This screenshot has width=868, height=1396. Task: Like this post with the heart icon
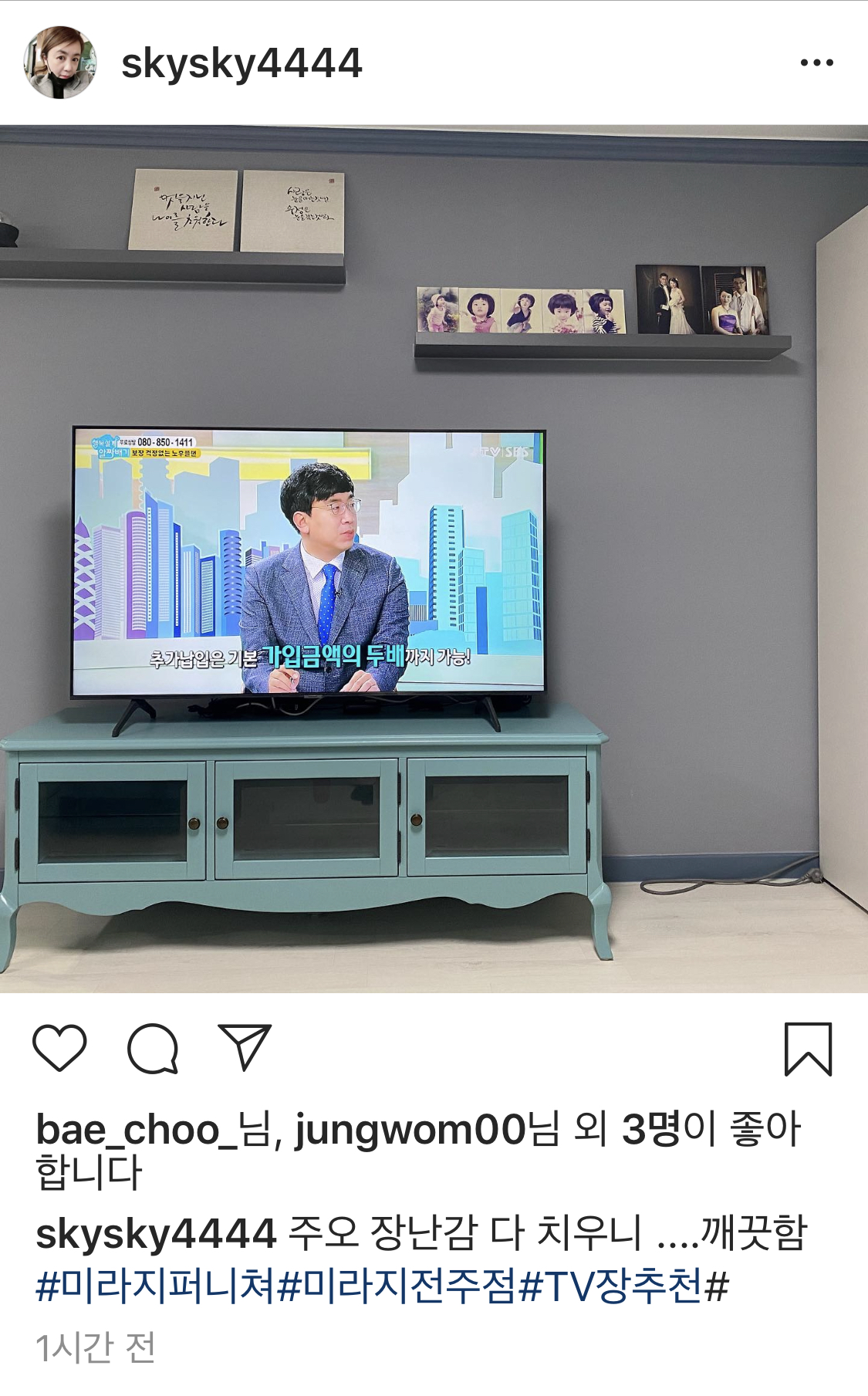(59, 1048)
